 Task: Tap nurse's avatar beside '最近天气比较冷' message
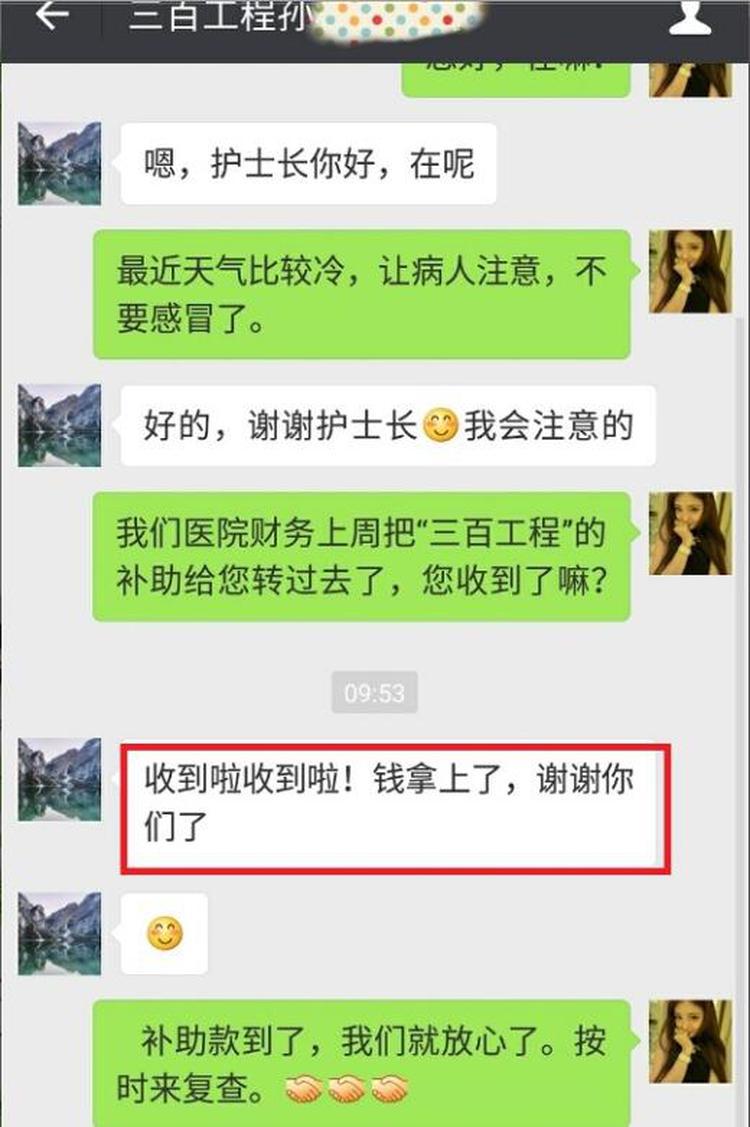coord(690,271)
